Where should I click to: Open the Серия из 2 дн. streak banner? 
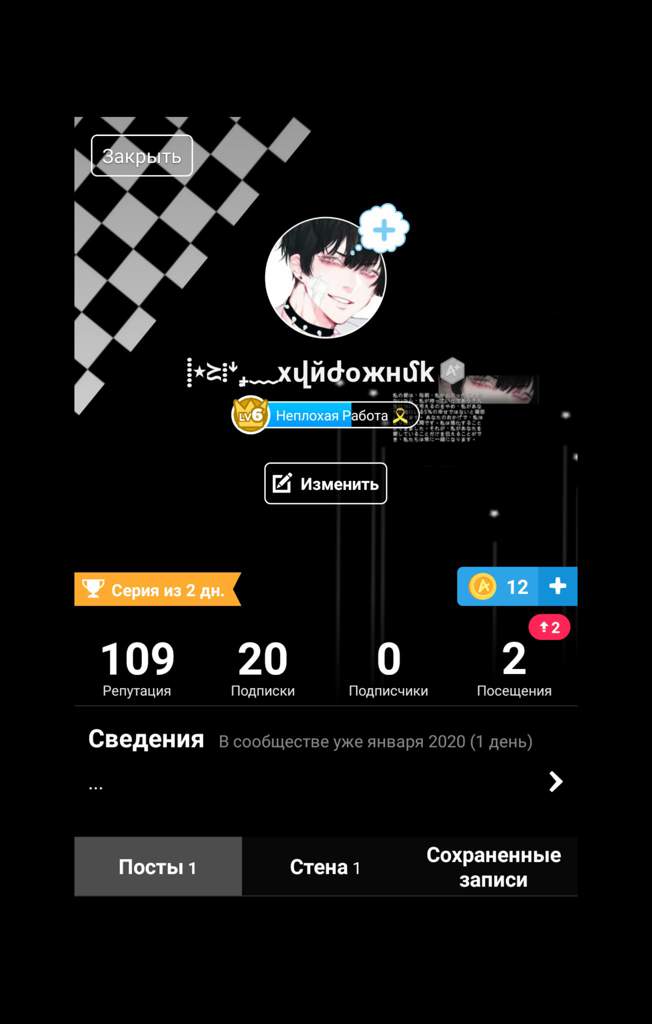coord(158,589)
